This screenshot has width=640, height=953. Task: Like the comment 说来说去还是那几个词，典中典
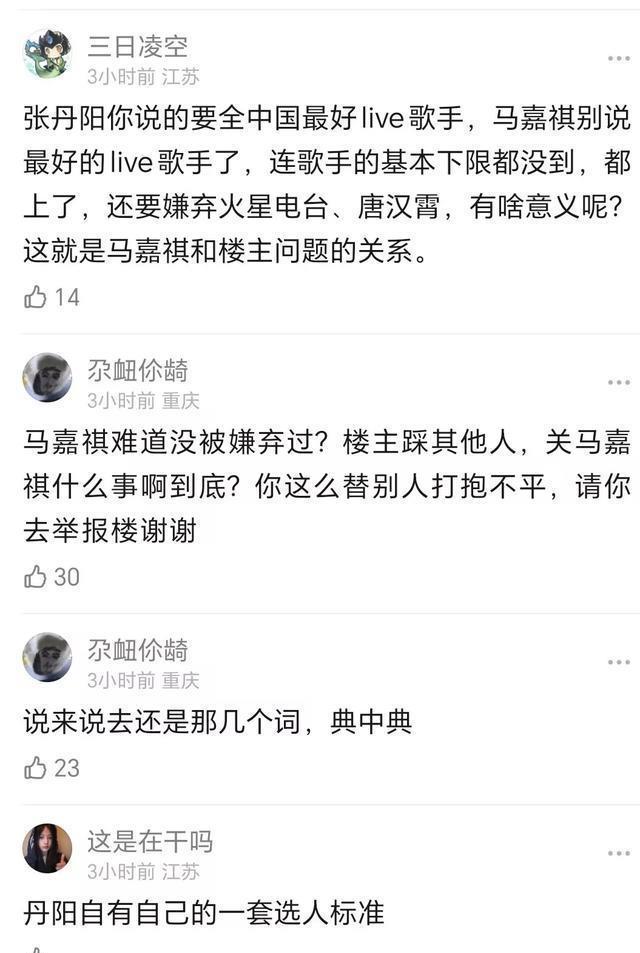point(37,768)
